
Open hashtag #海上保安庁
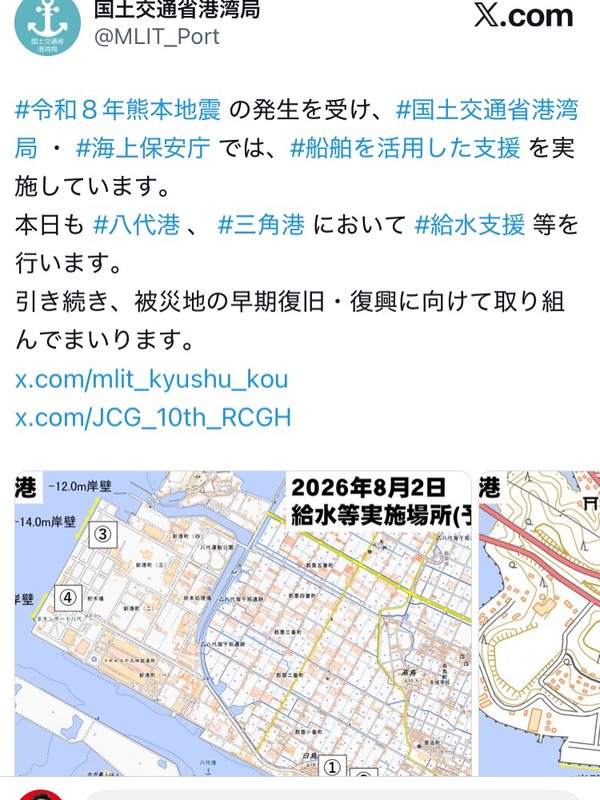pyautogui.click(x=143, y=148)
